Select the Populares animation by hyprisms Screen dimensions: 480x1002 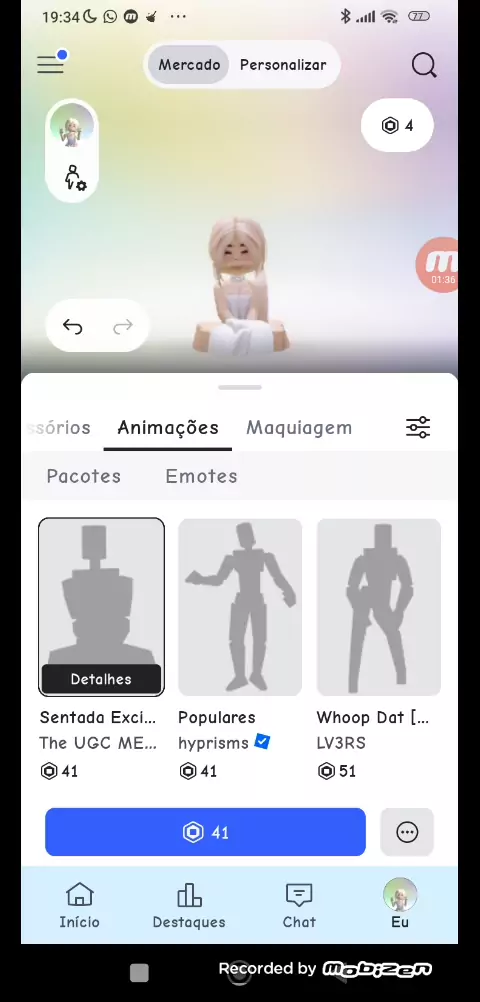[x=240, y=607]
